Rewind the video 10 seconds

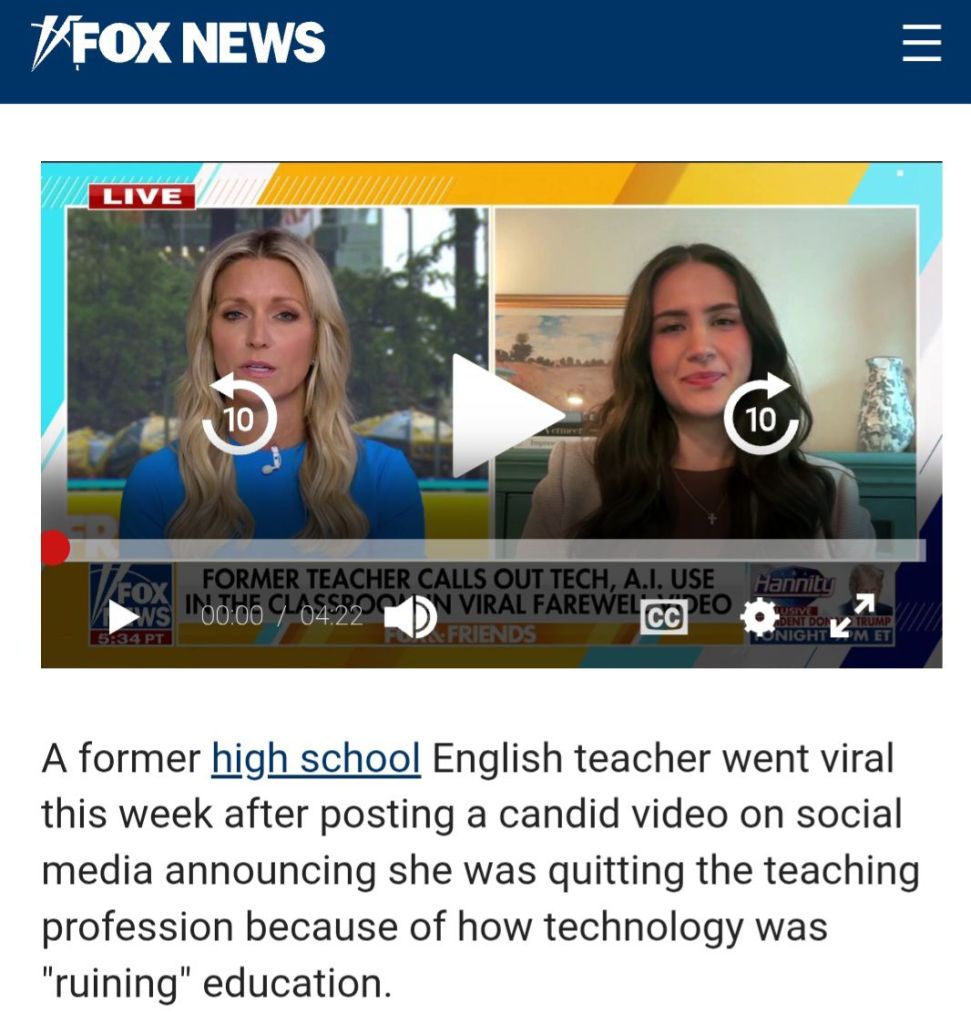[x=238, y=414]
